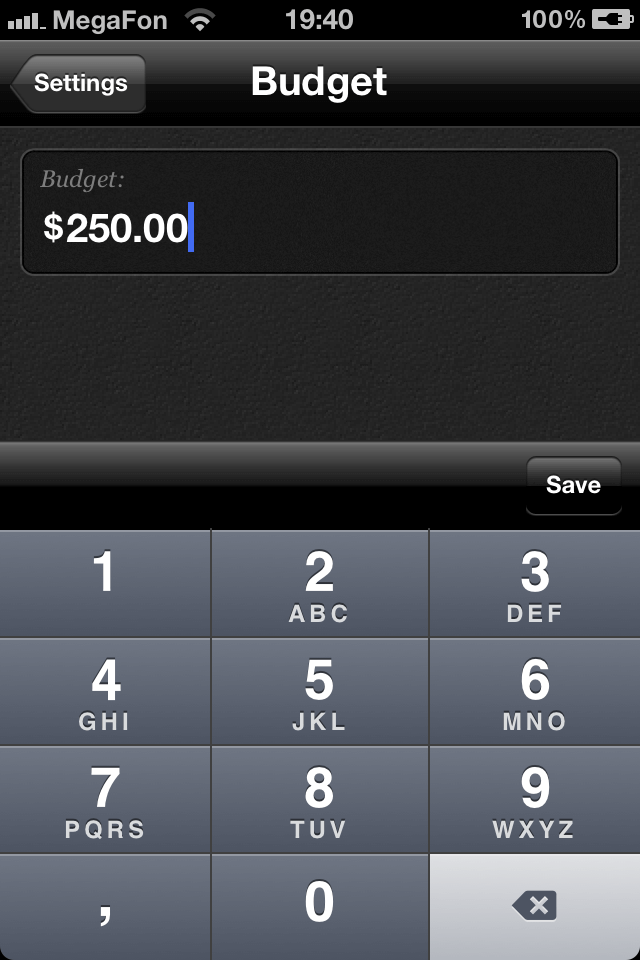
Task: Tap the Budget amount field
Action: pyautogui.click(x=320, y=212)
